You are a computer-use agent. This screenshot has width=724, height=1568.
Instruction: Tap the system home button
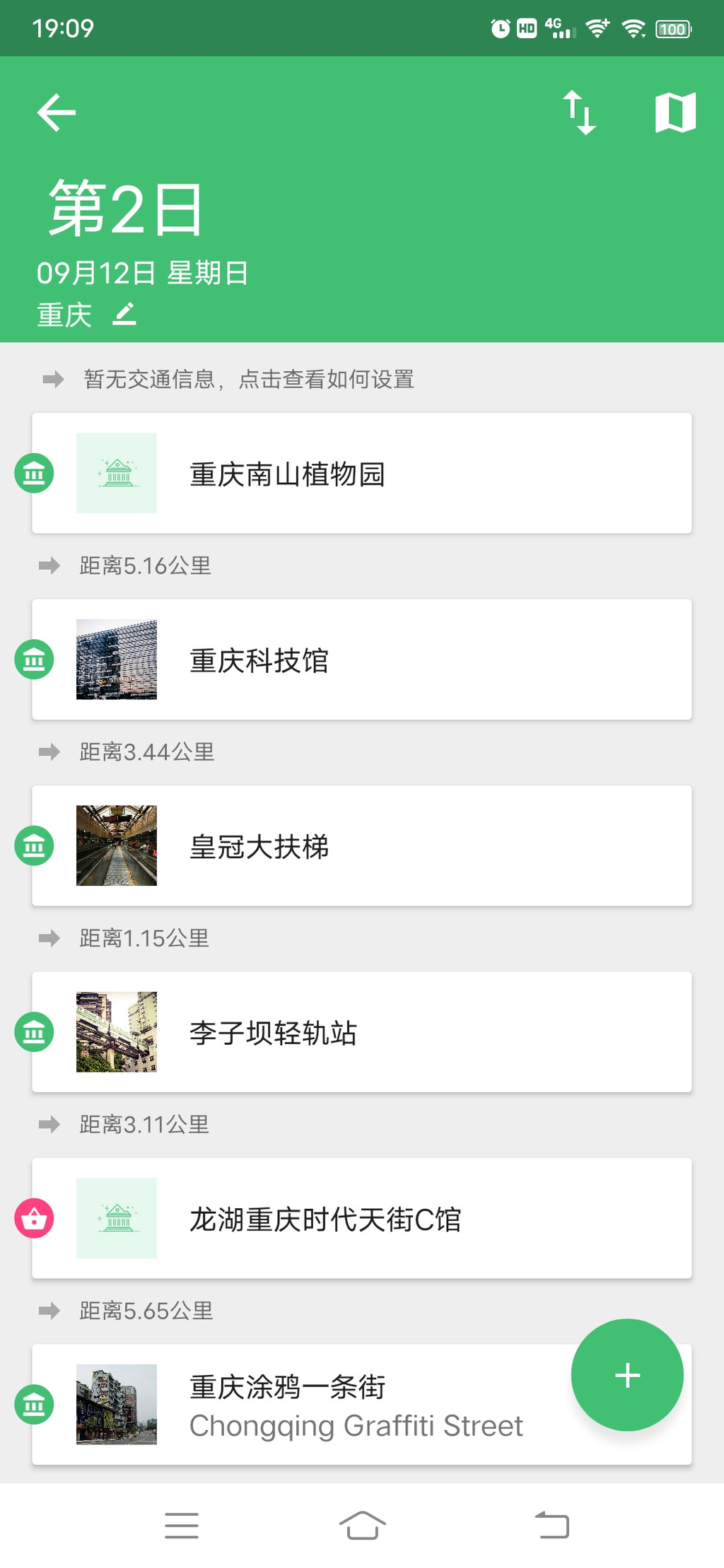362,1525
